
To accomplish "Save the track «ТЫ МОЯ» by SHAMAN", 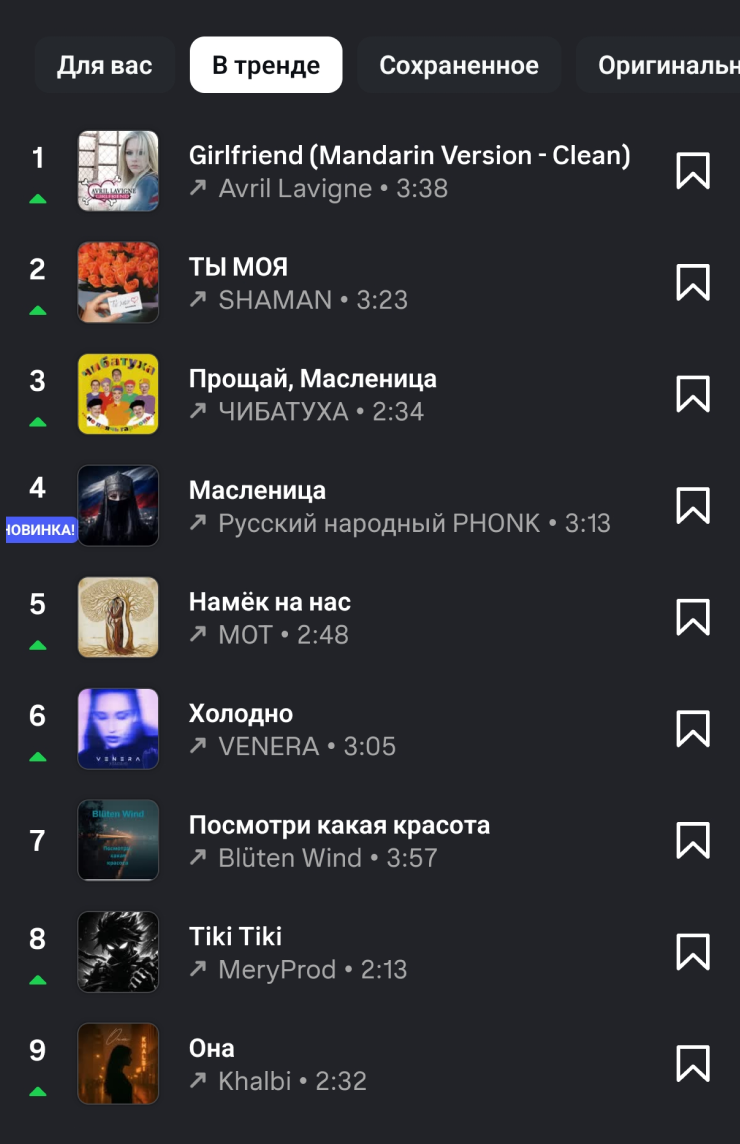I will coord(693,283).
